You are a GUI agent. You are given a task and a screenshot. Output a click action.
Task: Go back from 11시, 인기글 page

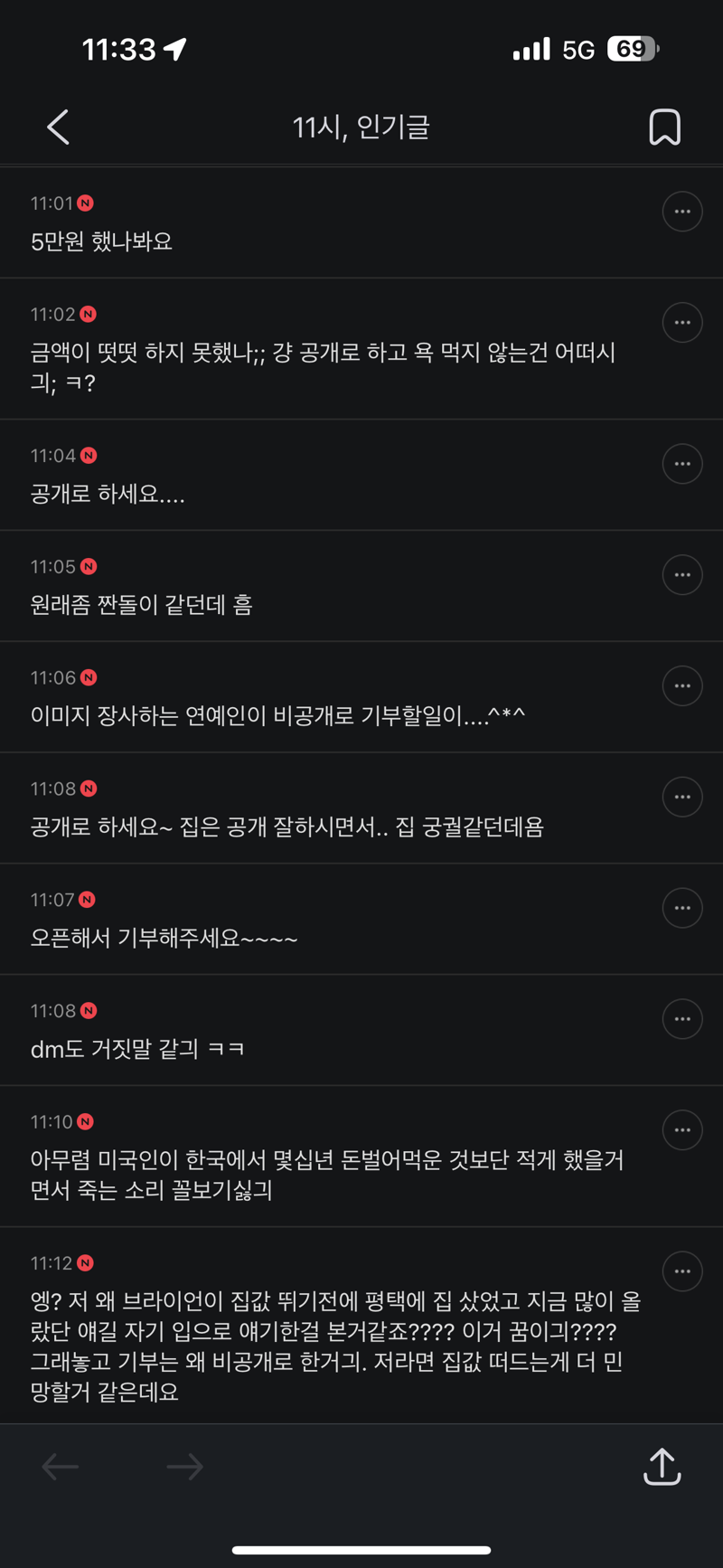pyautogui.click(x=58, y=128)
